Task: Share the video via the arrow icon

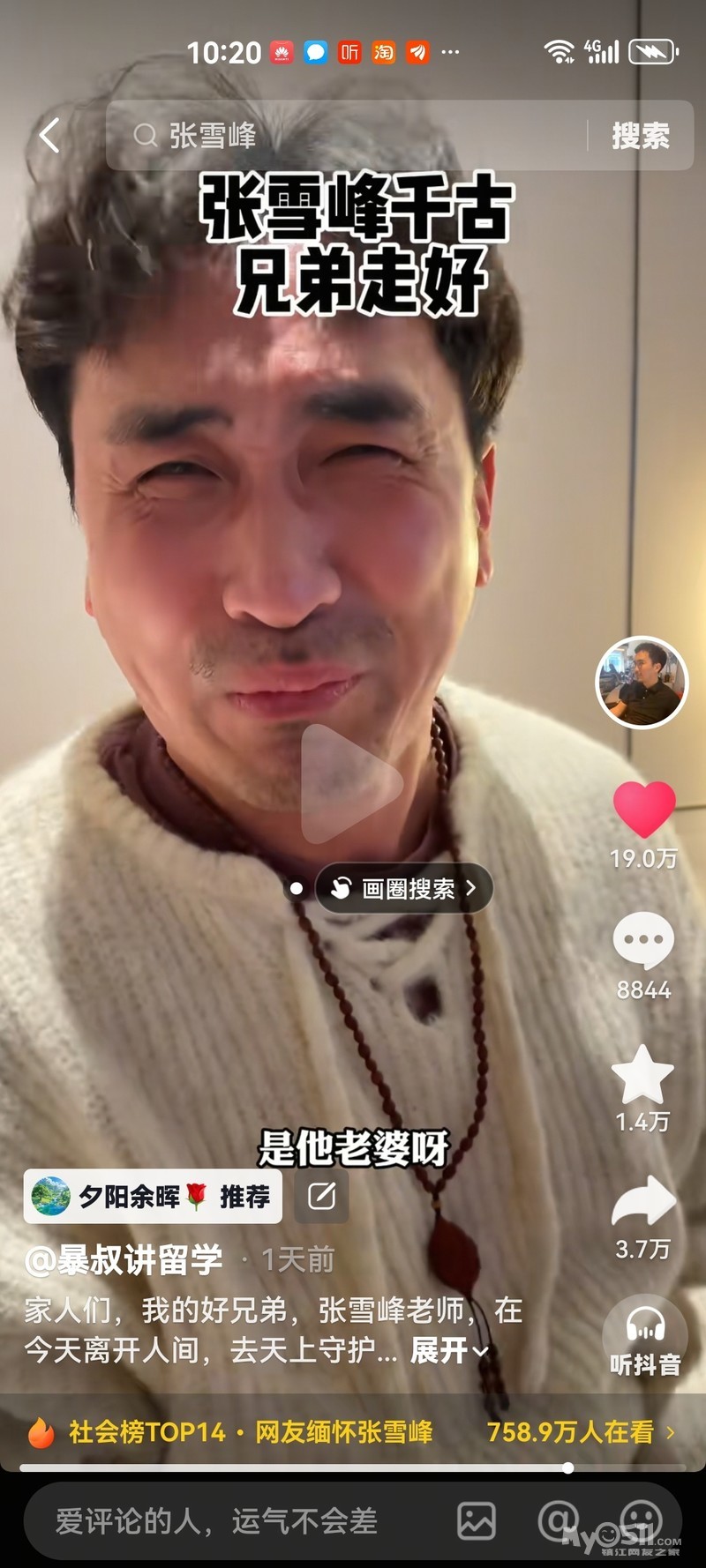Action: [x=644, y=1201]
